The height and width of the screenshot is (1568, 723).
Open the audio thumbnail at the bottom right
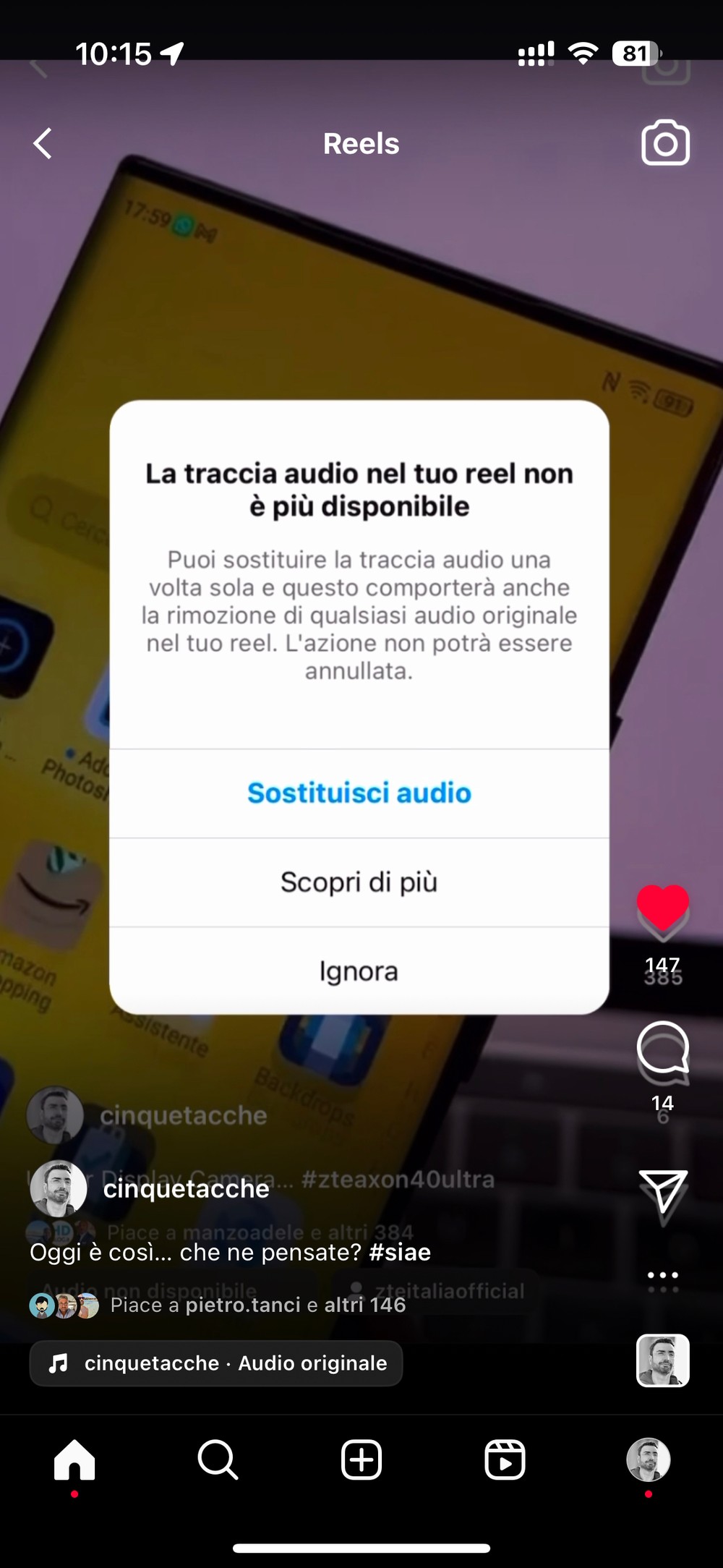tap(662, 1360)
